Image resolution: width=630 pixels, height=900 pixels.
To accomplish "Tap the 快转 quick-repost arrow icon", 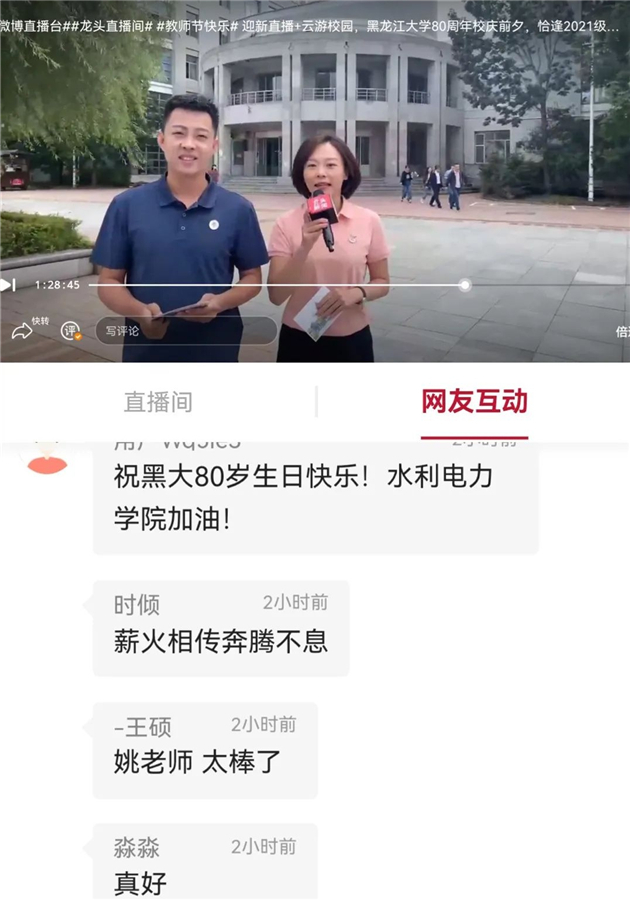I will (x=22, y=330).
